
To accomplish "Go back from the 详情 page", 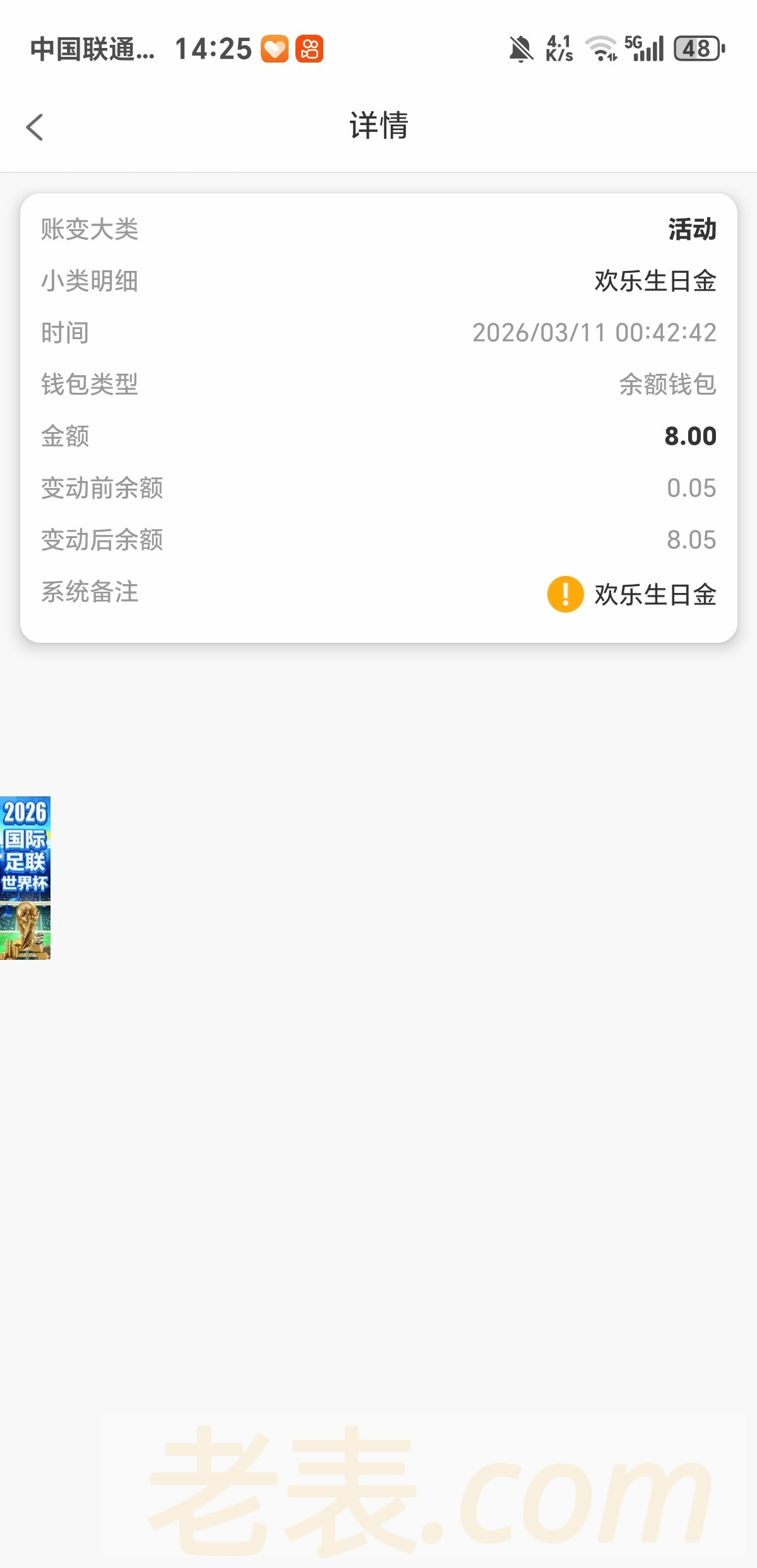I will point(35,127).
